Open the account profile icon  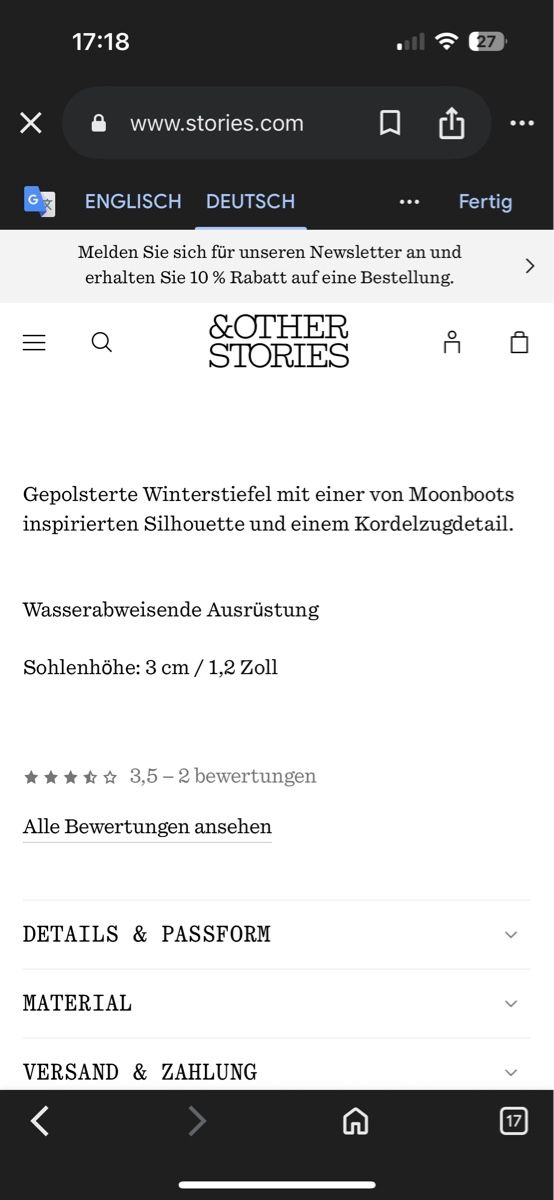click(x=452, y=342)
